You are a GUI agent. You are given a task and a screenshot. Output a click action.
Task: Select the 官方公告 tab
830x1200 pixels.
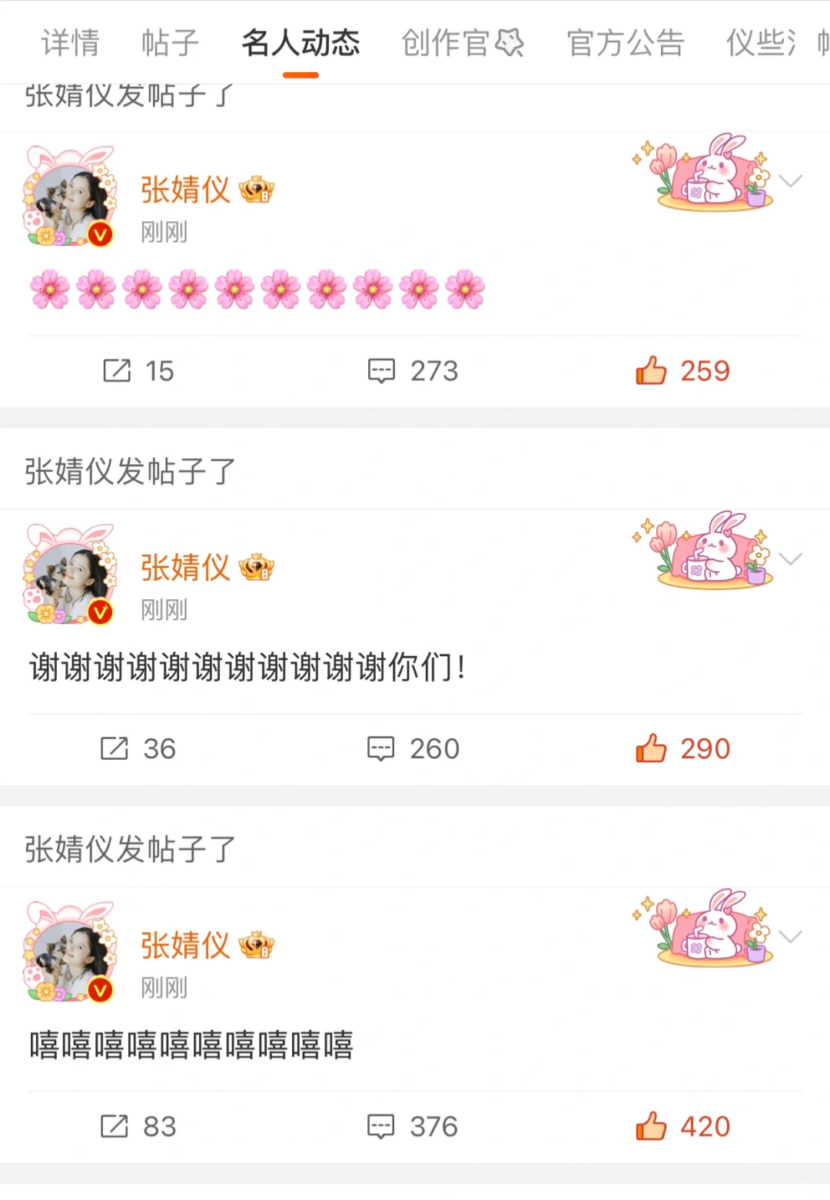625,43
